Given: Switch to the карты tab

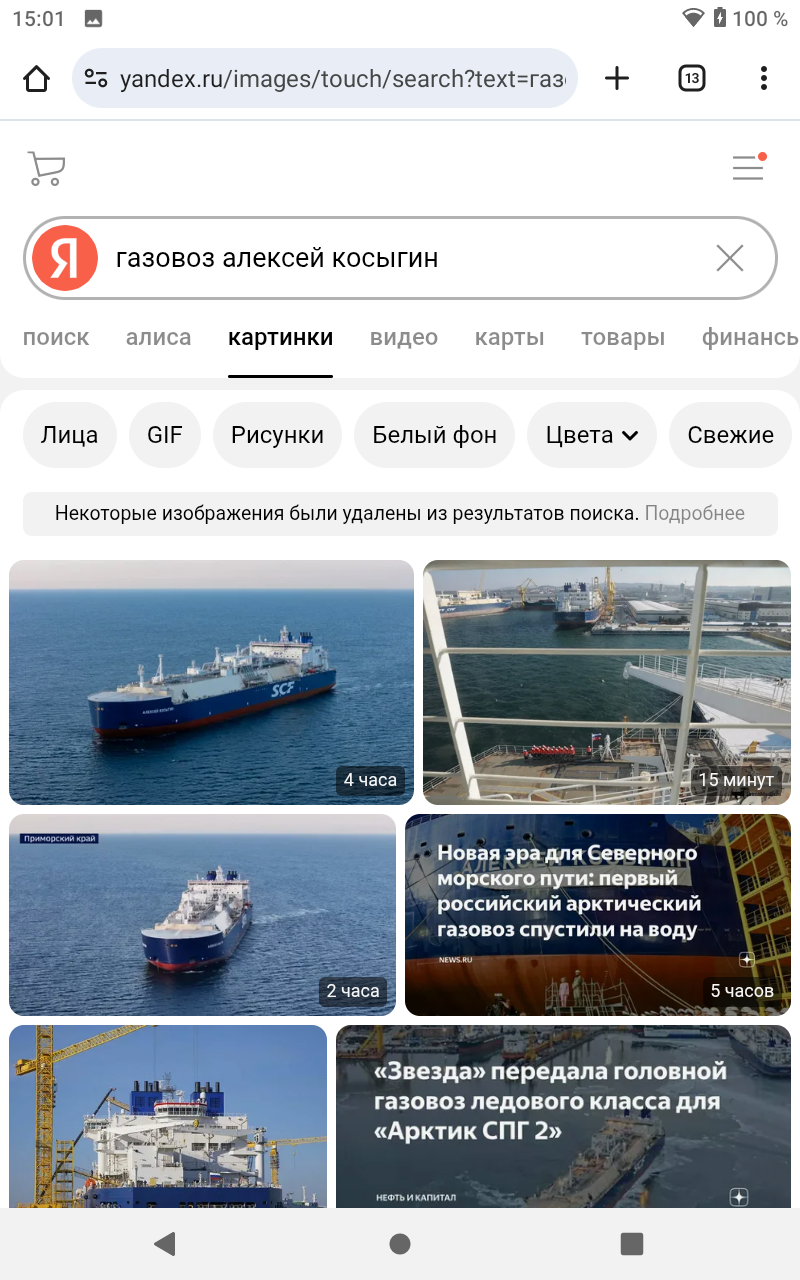Looking at the screenshot, I should tap(509, 338).
